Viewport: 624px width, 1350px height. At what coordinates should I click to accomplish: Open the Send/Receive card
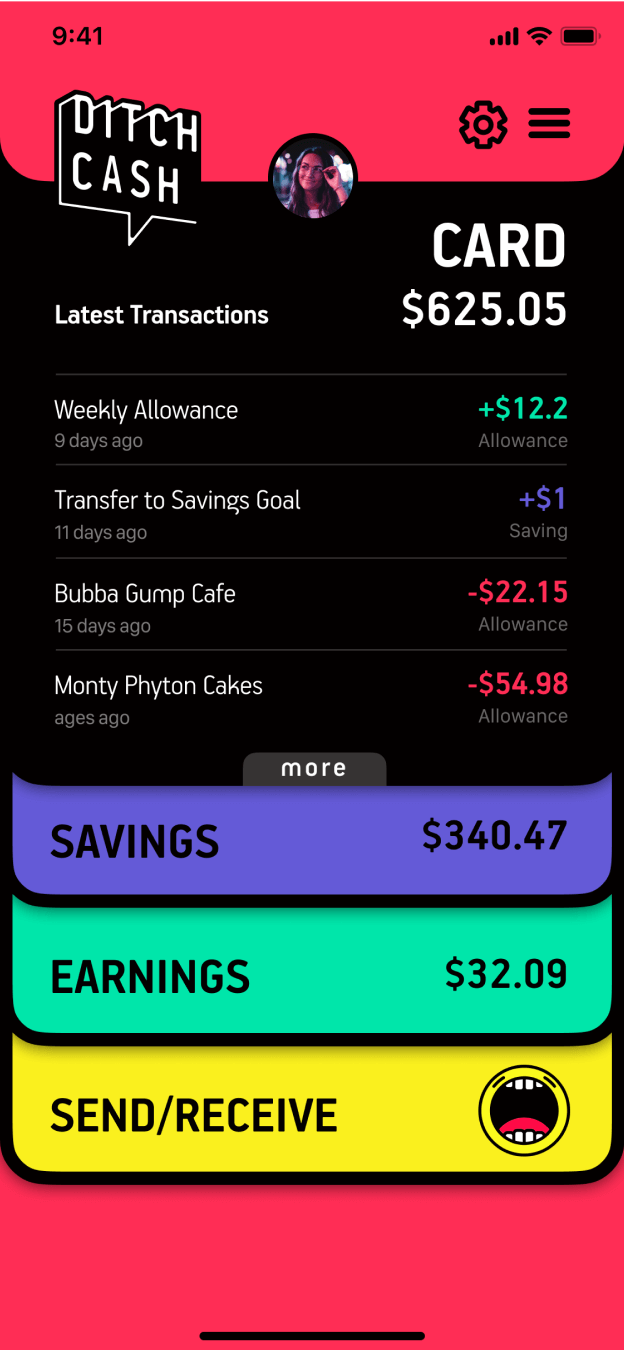310,1114
